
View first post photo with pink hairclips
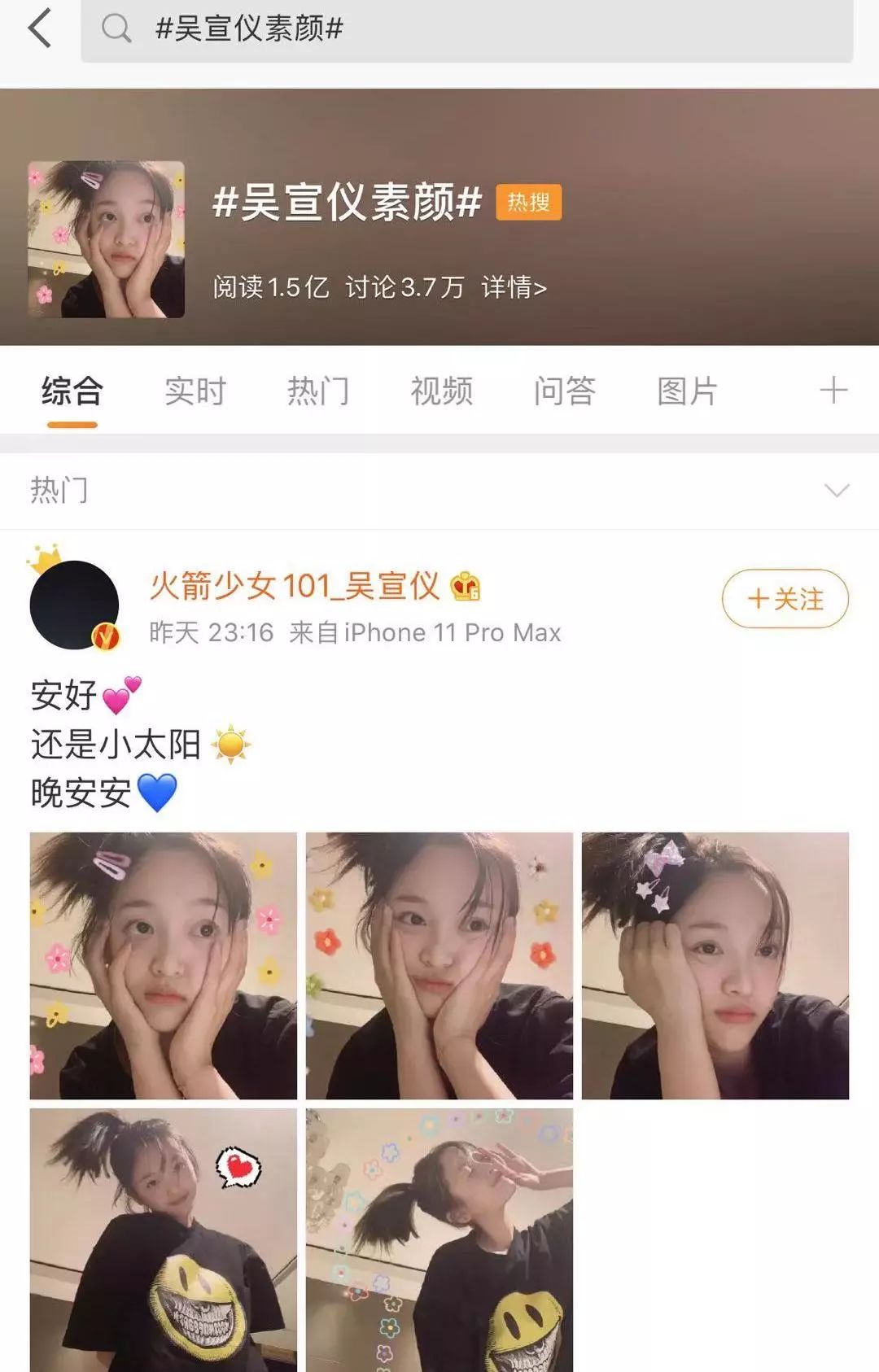pyautogui.click(x=164, y=965)
